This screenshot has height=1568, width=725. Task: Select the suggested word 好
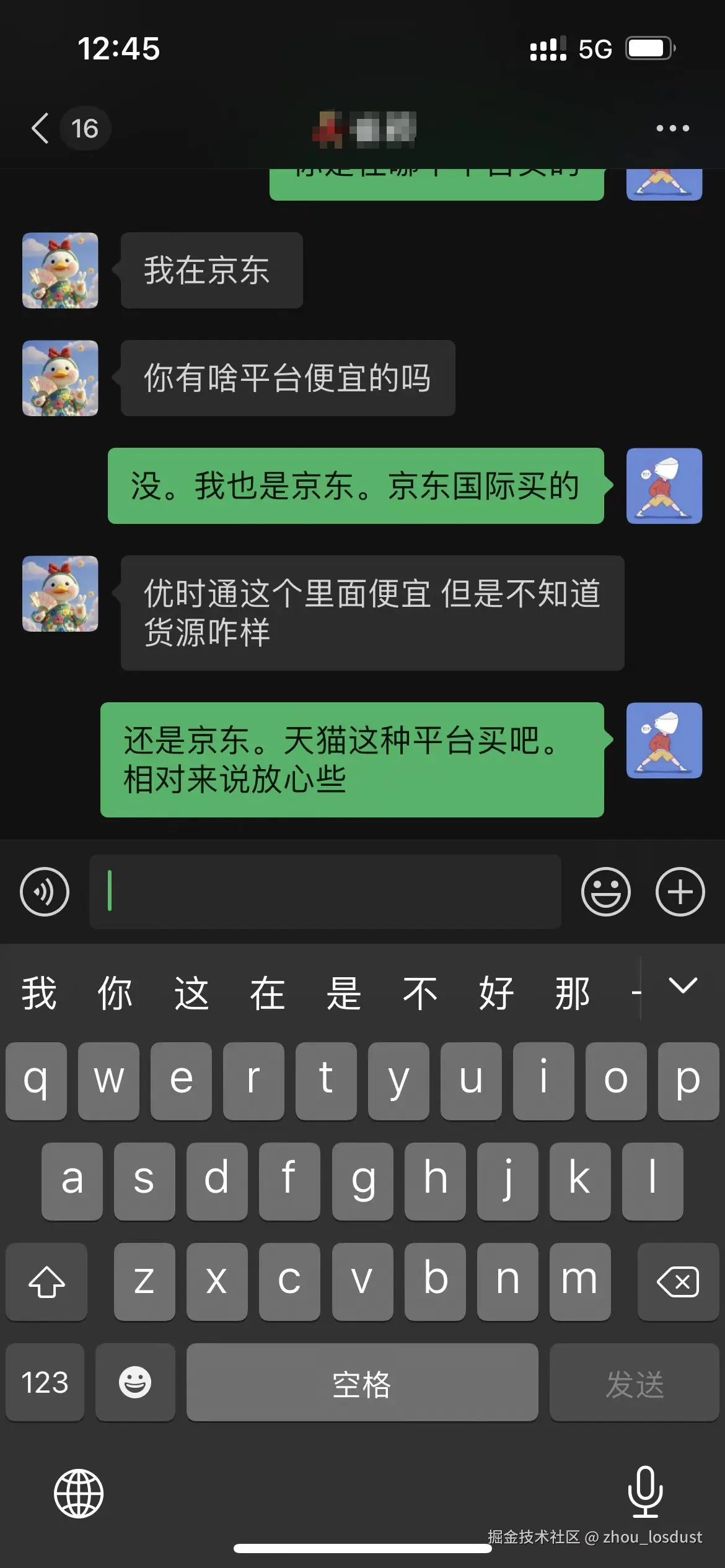pos(496,993)
